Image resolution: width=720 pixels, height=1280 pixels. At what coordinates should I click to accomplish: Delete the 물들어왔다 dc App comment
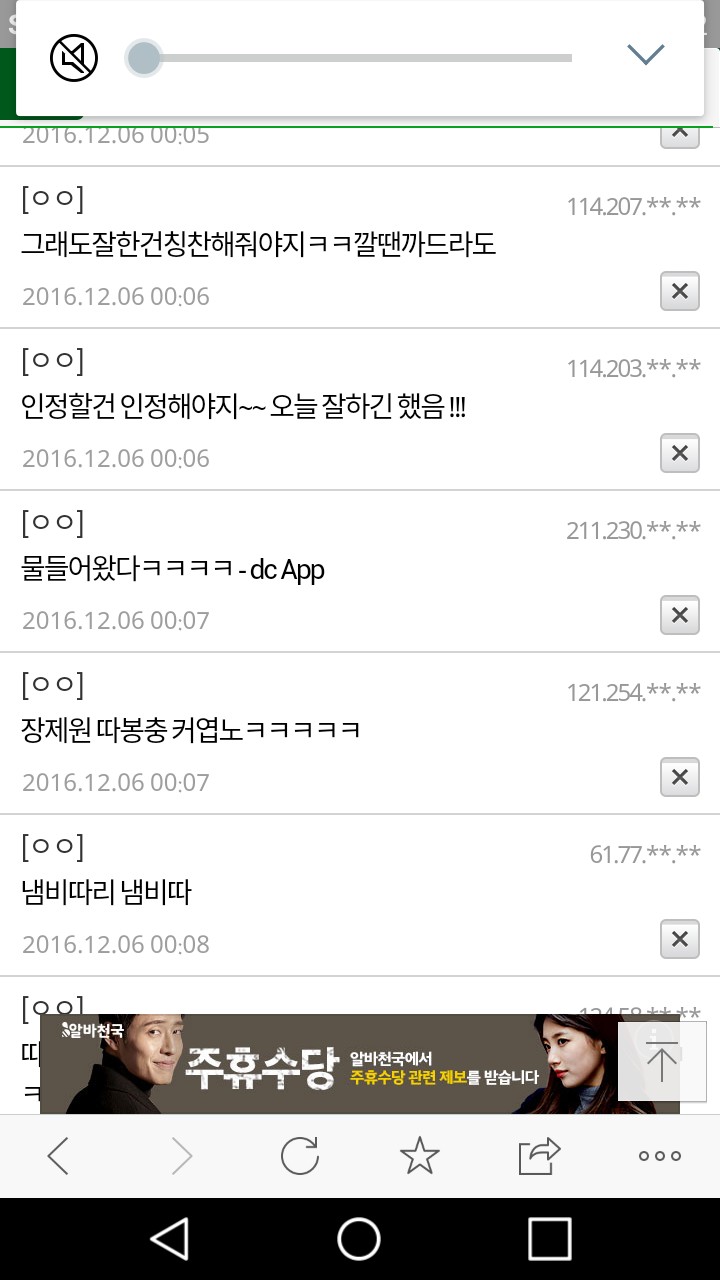tap(679, 615)
